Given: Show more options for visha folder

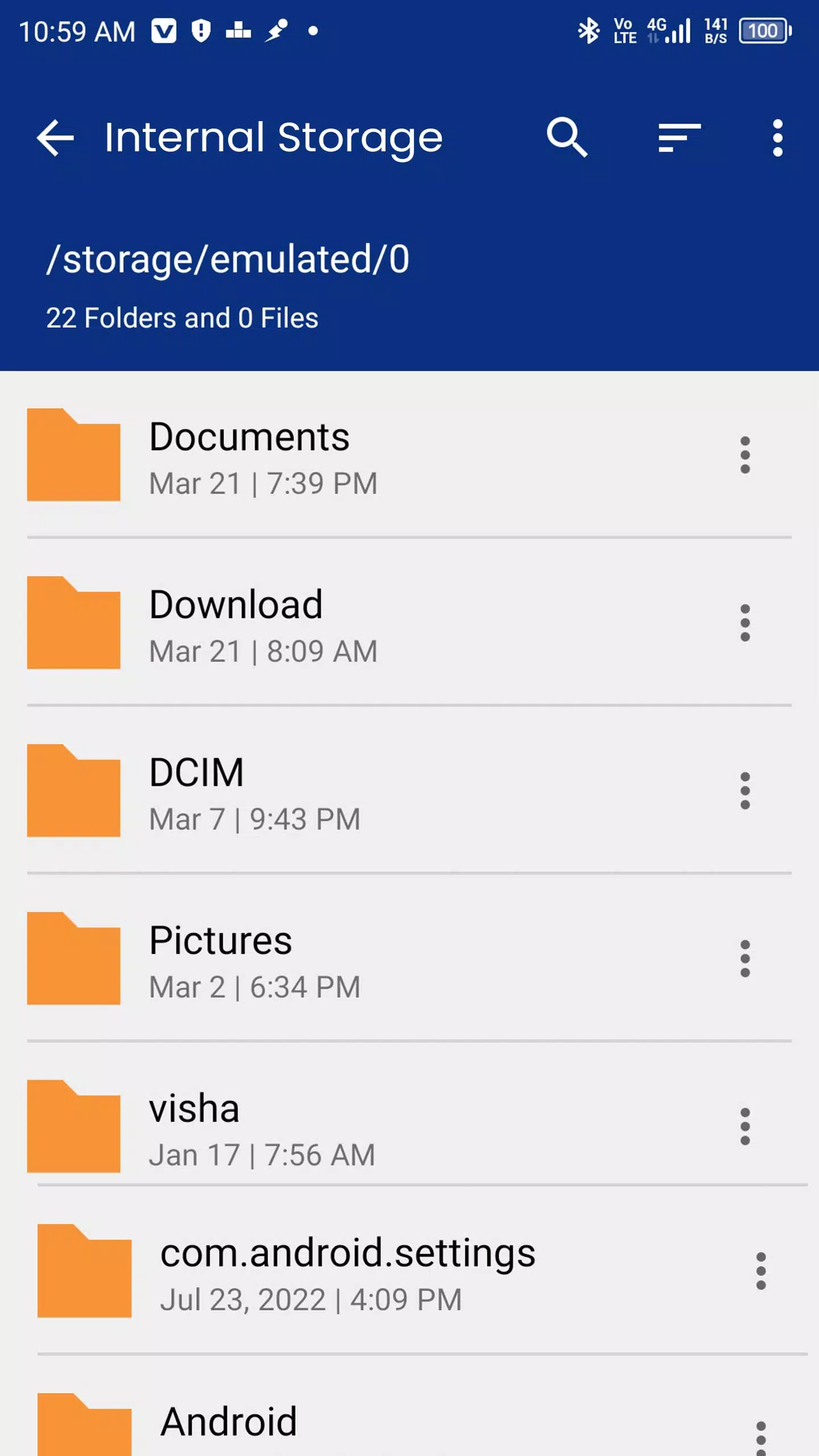Looking at the screenshot, I should pyautogui.click(x=745, y=1127).
